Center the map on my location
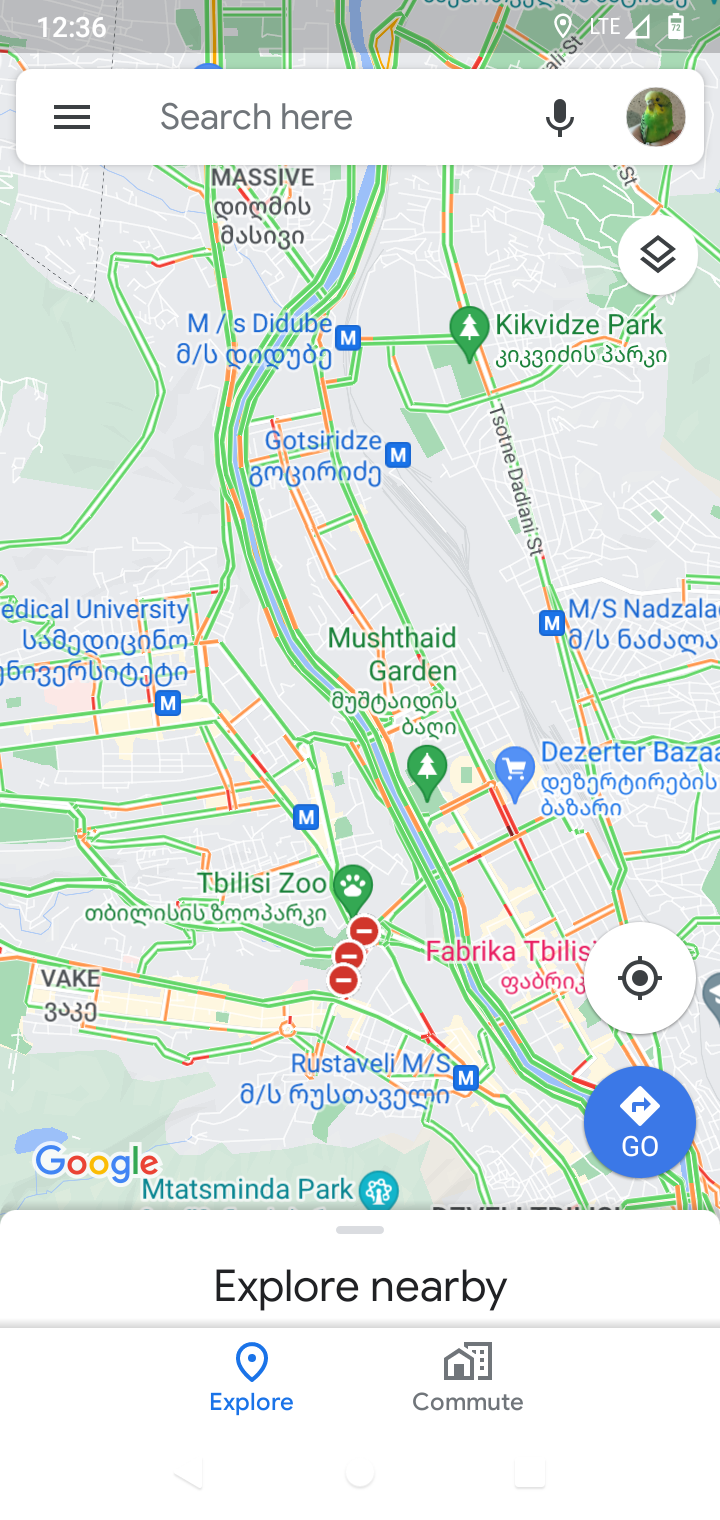This screenshot has width=720, height=1520. (x=640, y=977)
